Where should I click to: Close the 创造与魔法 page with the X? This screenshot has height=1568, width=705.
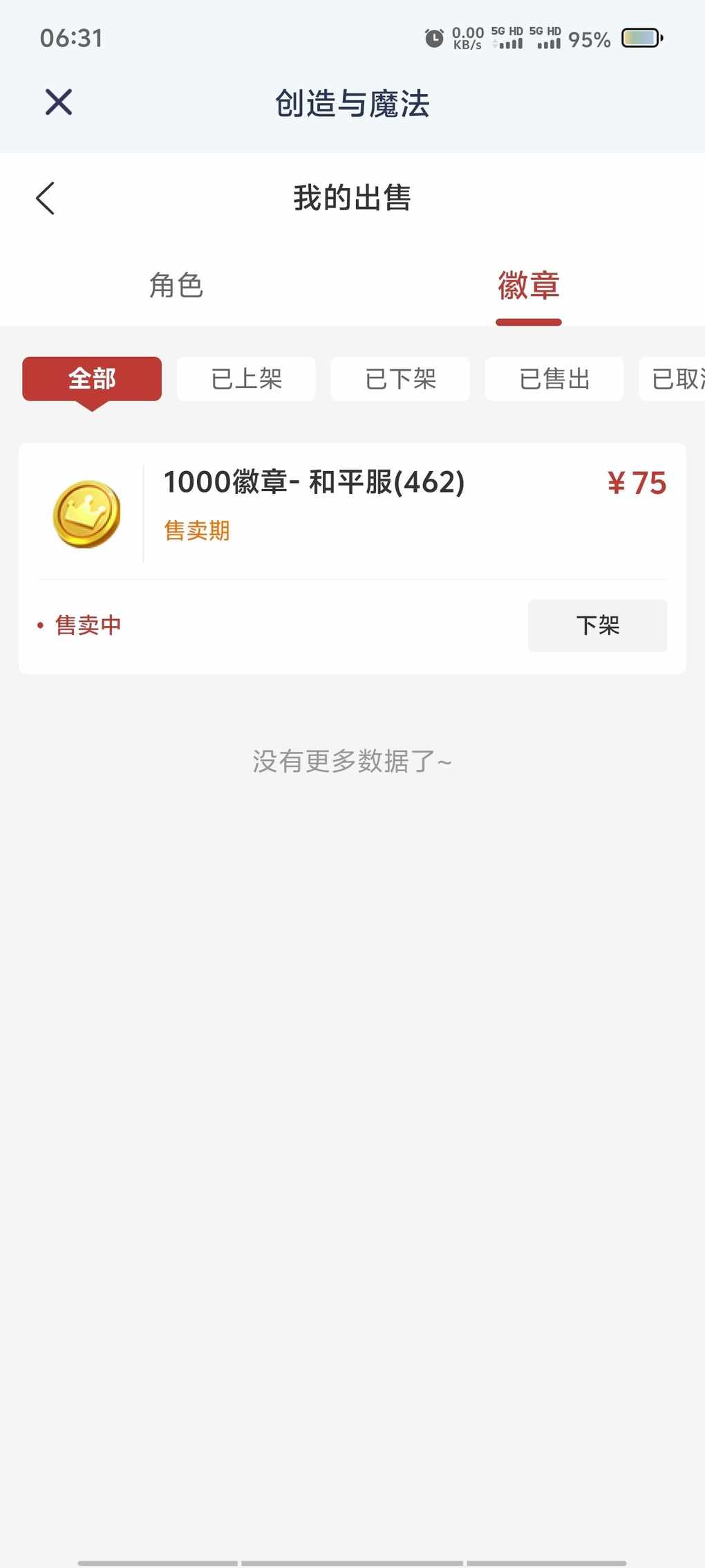[x=59, y=102]
